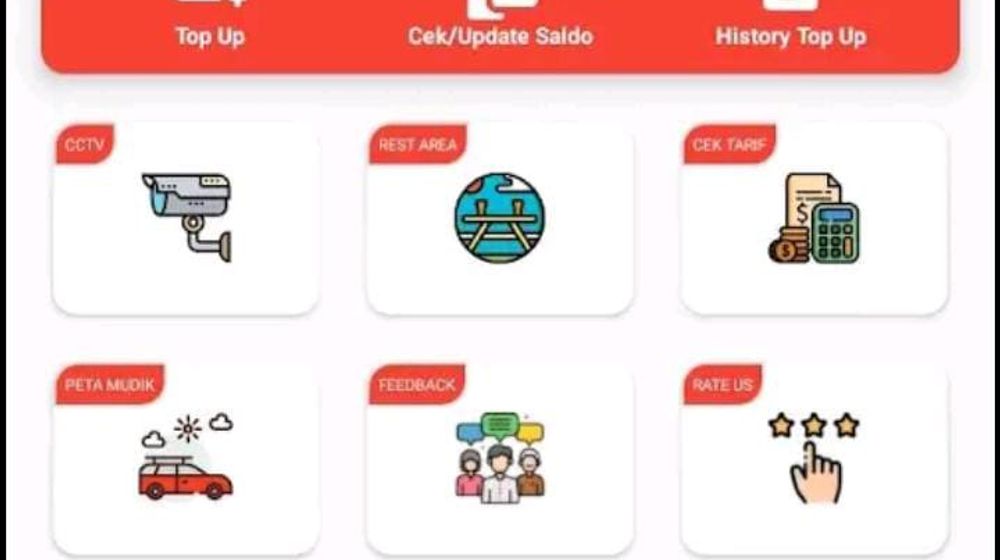The height and width of the screenshot is (560, 1000).
Task: View History Top Up
Action: (790, 30)
